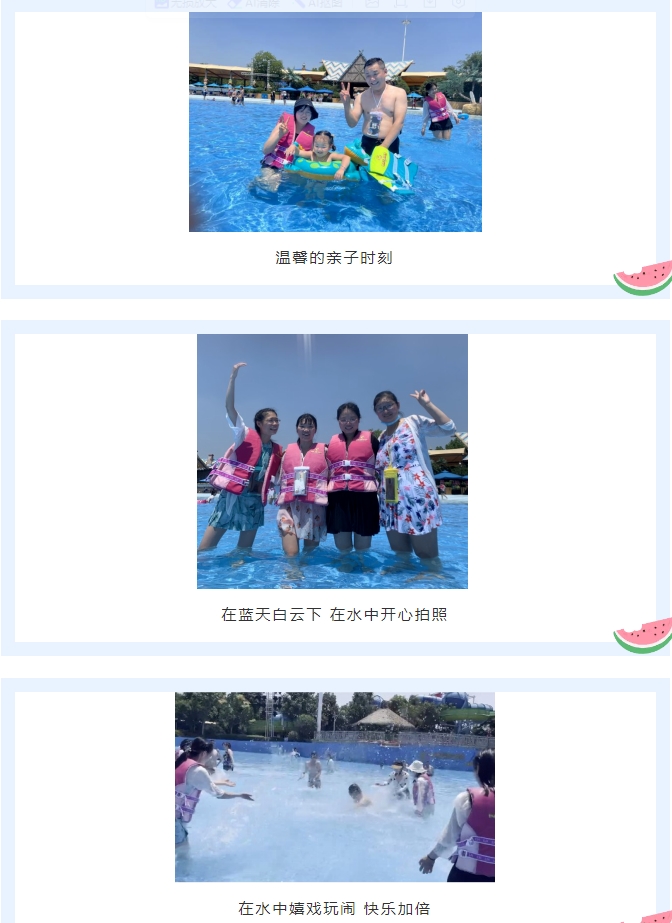Open the family pool photo captioned 温馨的亲子时刻
This screenshot has height=923, width=672.
point(335,122)
